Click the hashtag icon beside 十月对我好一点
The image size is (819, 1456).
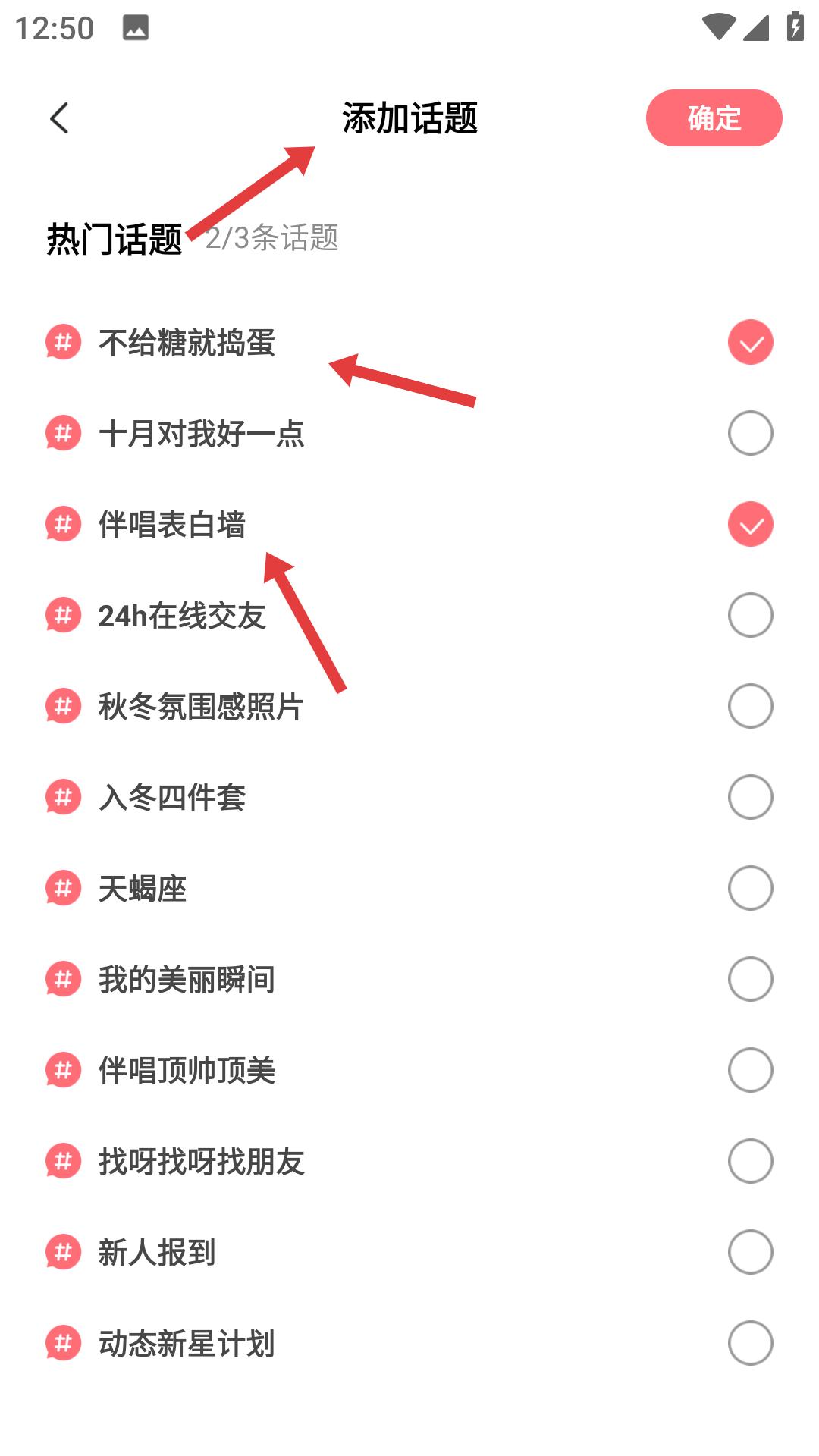(62, 435)
